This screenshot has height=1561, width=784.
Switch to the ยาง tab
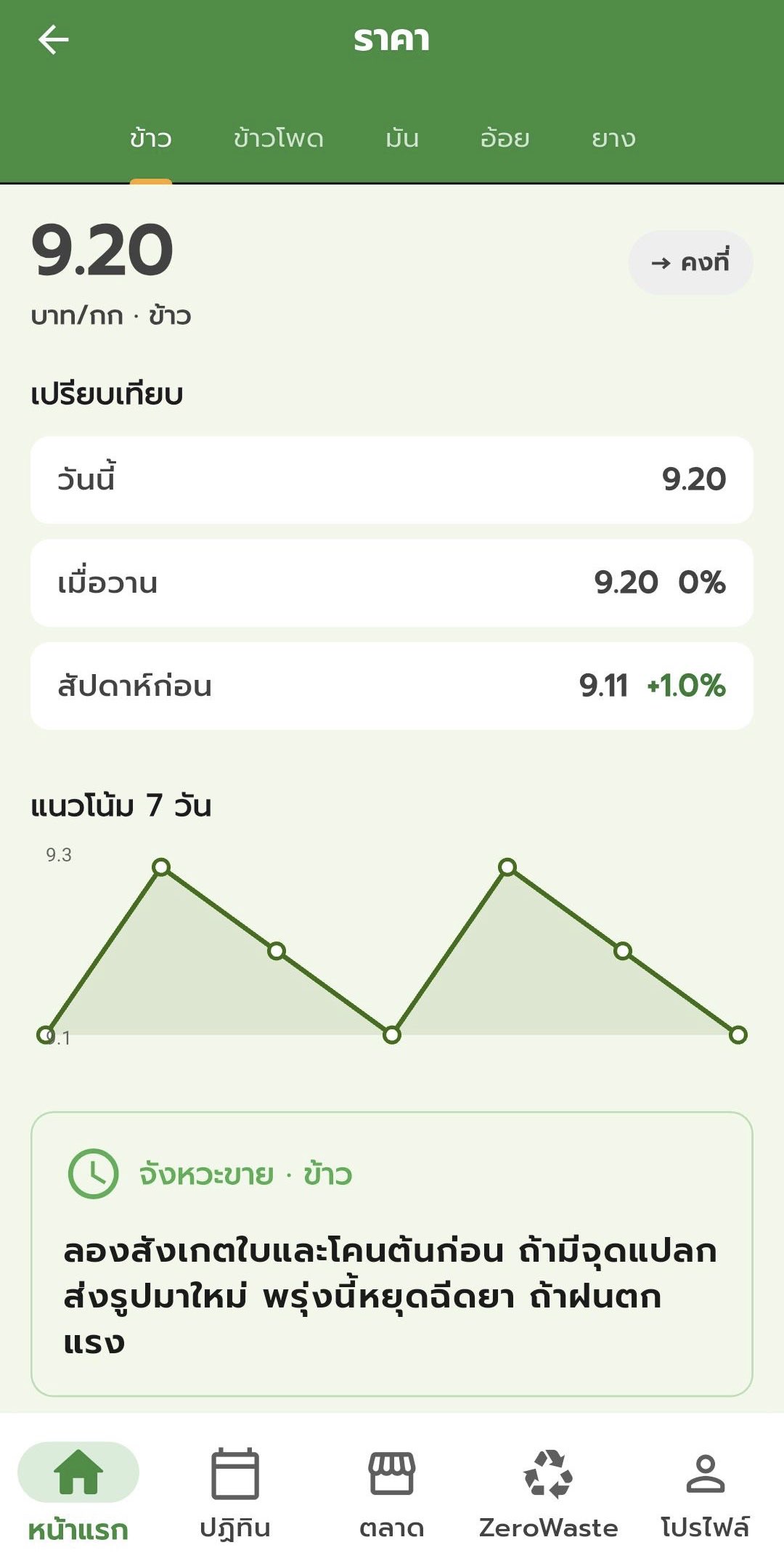point(614,138)
